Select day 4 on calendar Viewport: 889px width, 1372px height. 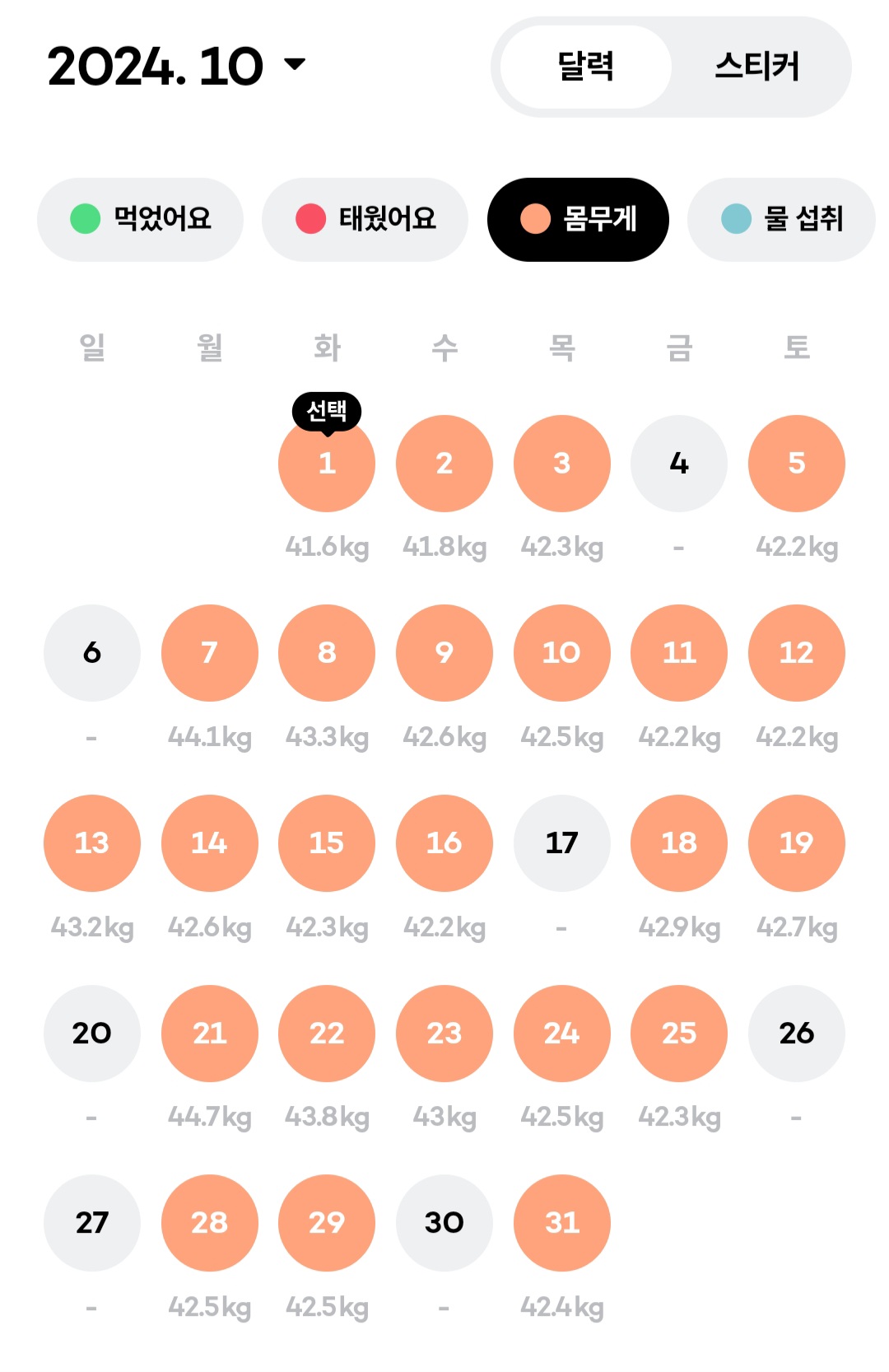[x=679, y=464]
